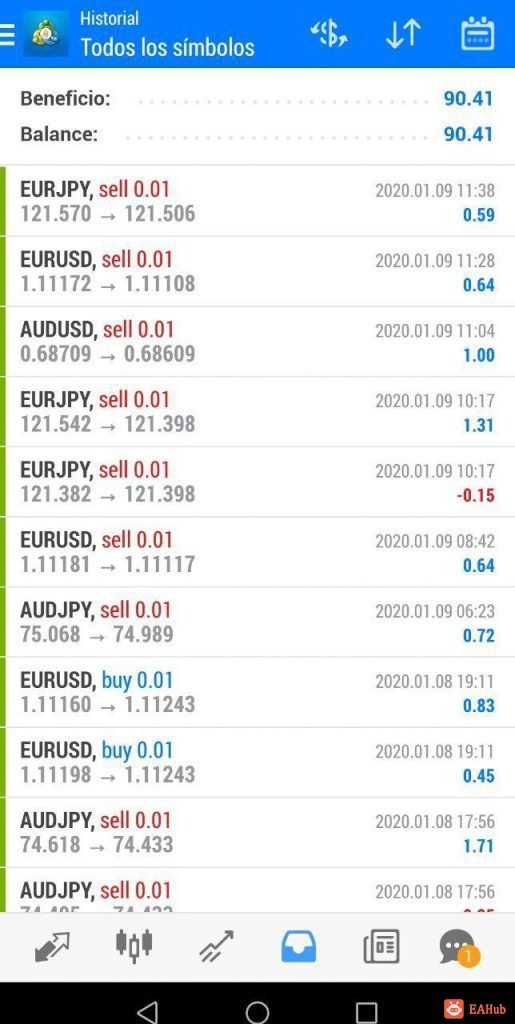Open AUDJPY sell trade closed at 06:23
This screenshot has height=1024, width=515.
tap(257, 622)
